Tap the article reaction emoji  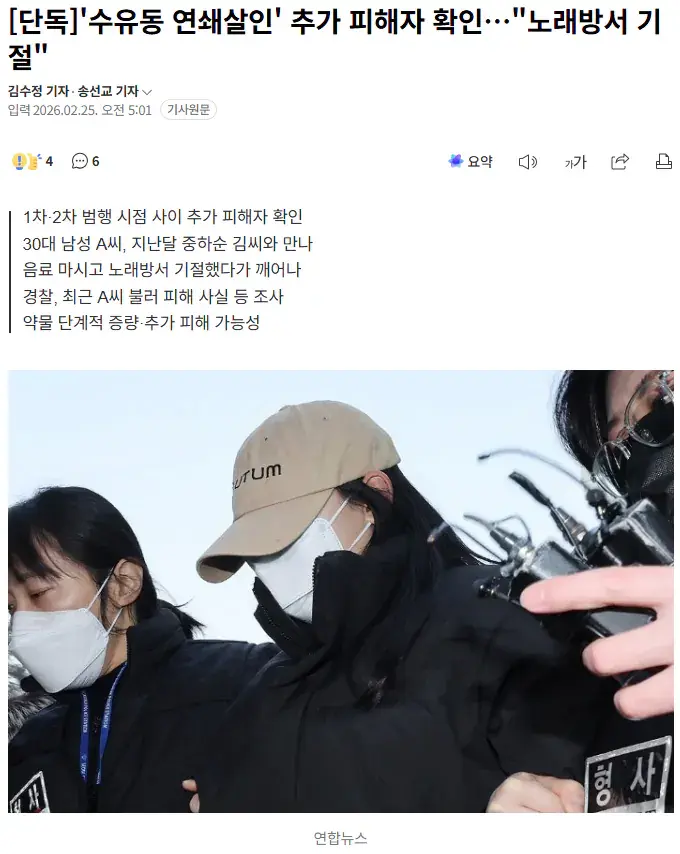tap(25, 161)
